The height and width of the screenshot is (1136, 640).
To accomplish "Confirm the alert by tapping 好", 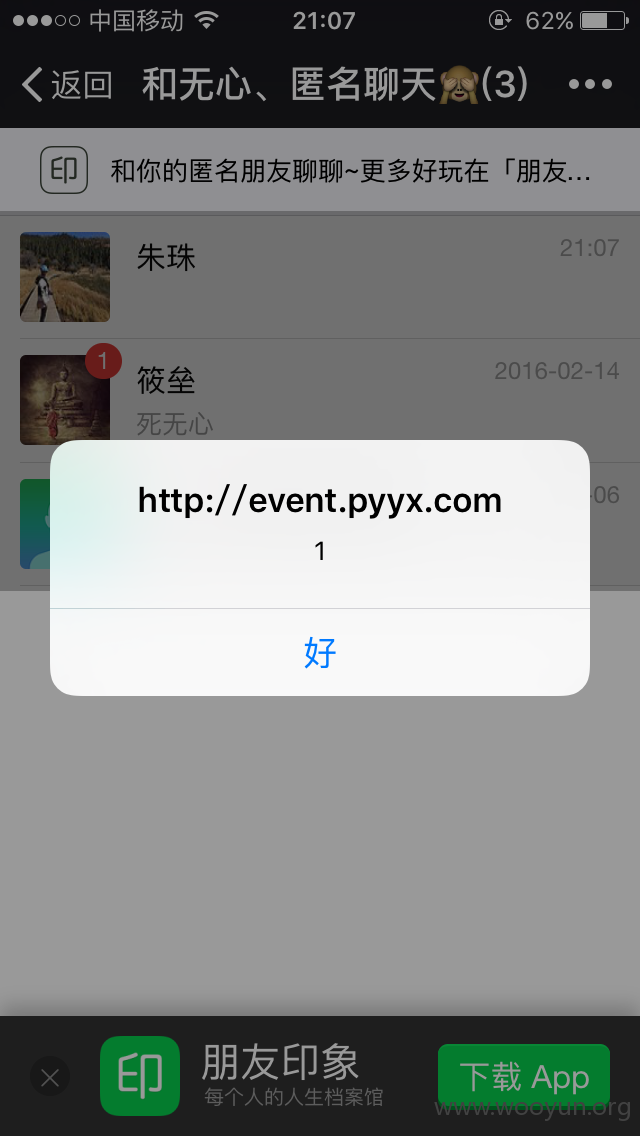I will [320, 653].
